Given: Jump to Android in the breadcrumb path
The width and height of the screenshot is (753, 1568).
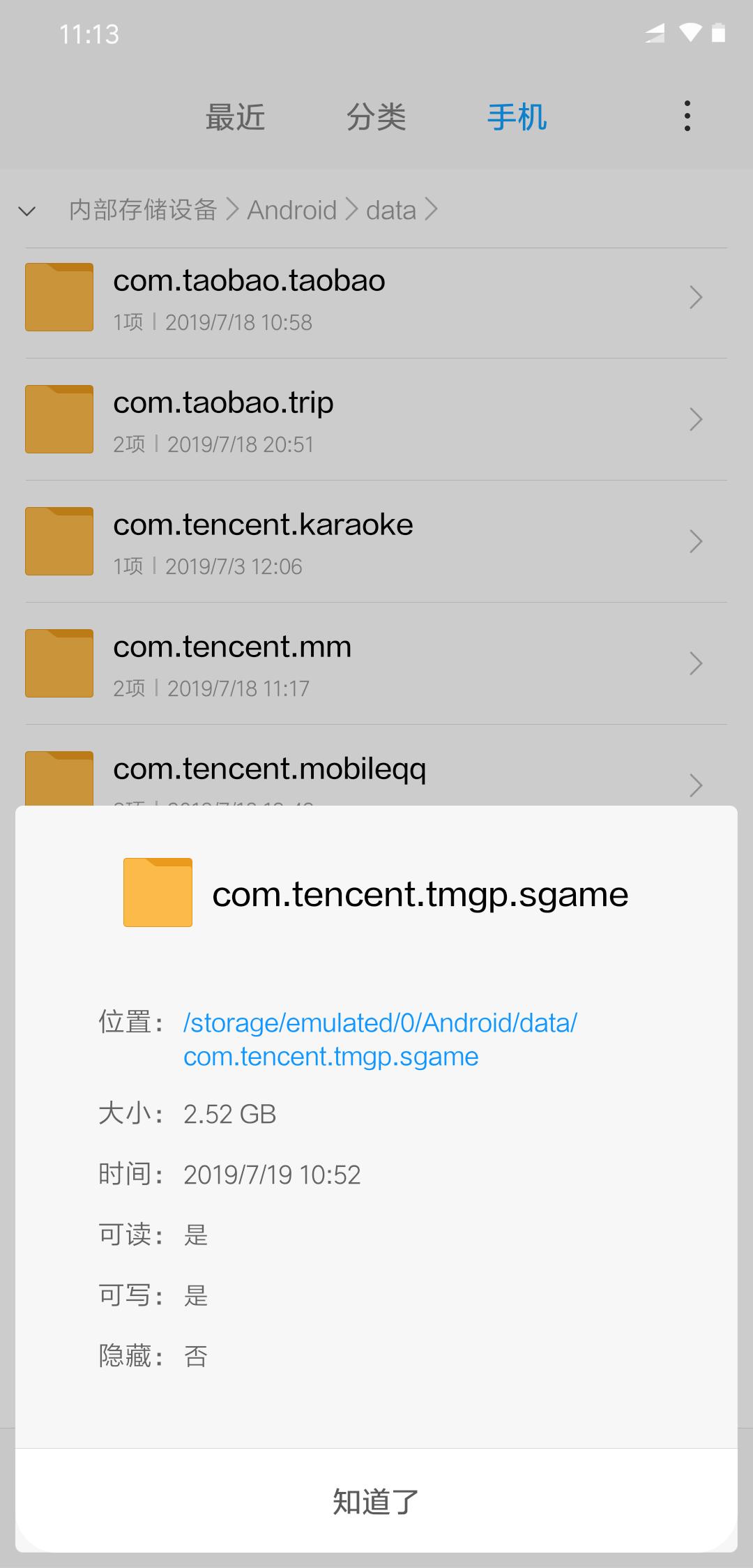Looking at the screenshot, I should click(291, 210).
